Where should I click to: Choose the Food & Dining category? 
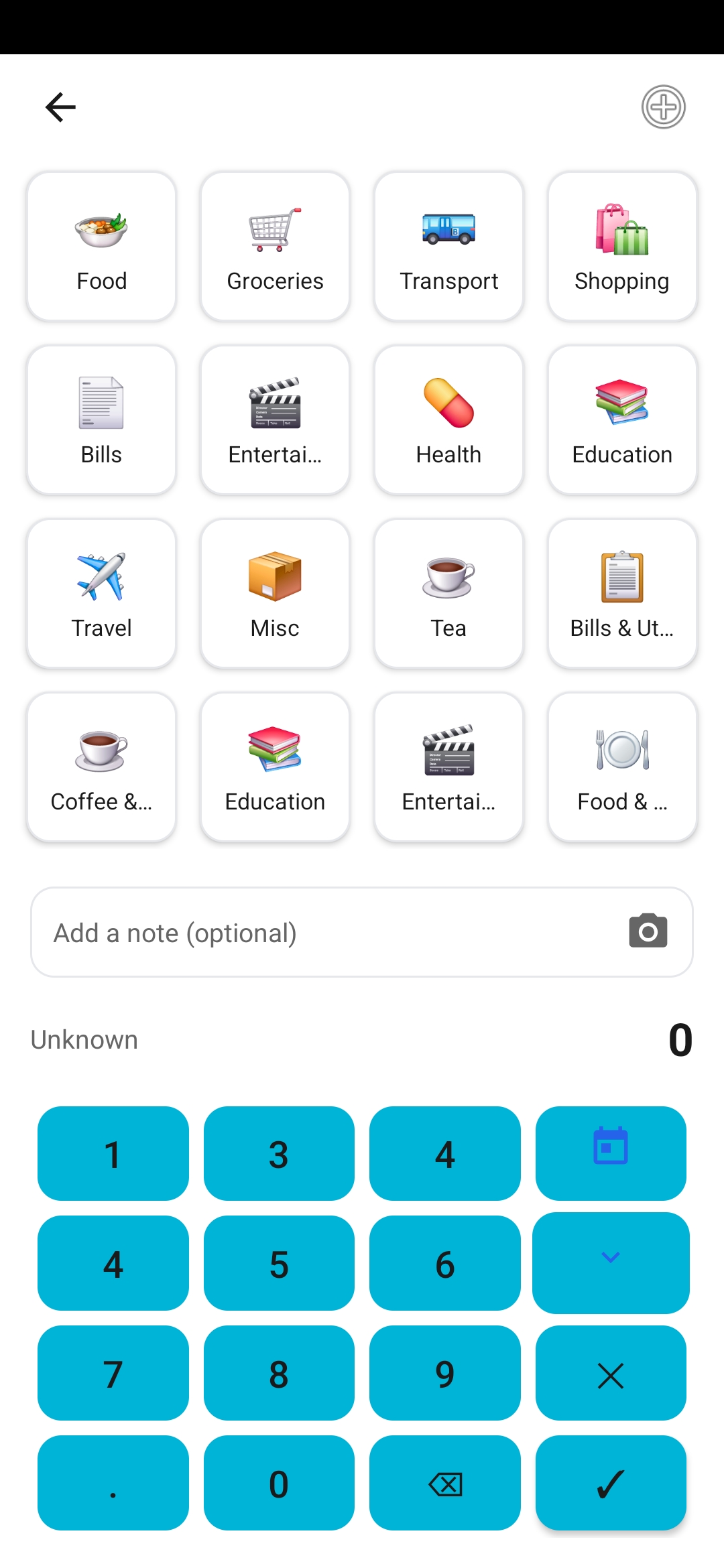621,767
